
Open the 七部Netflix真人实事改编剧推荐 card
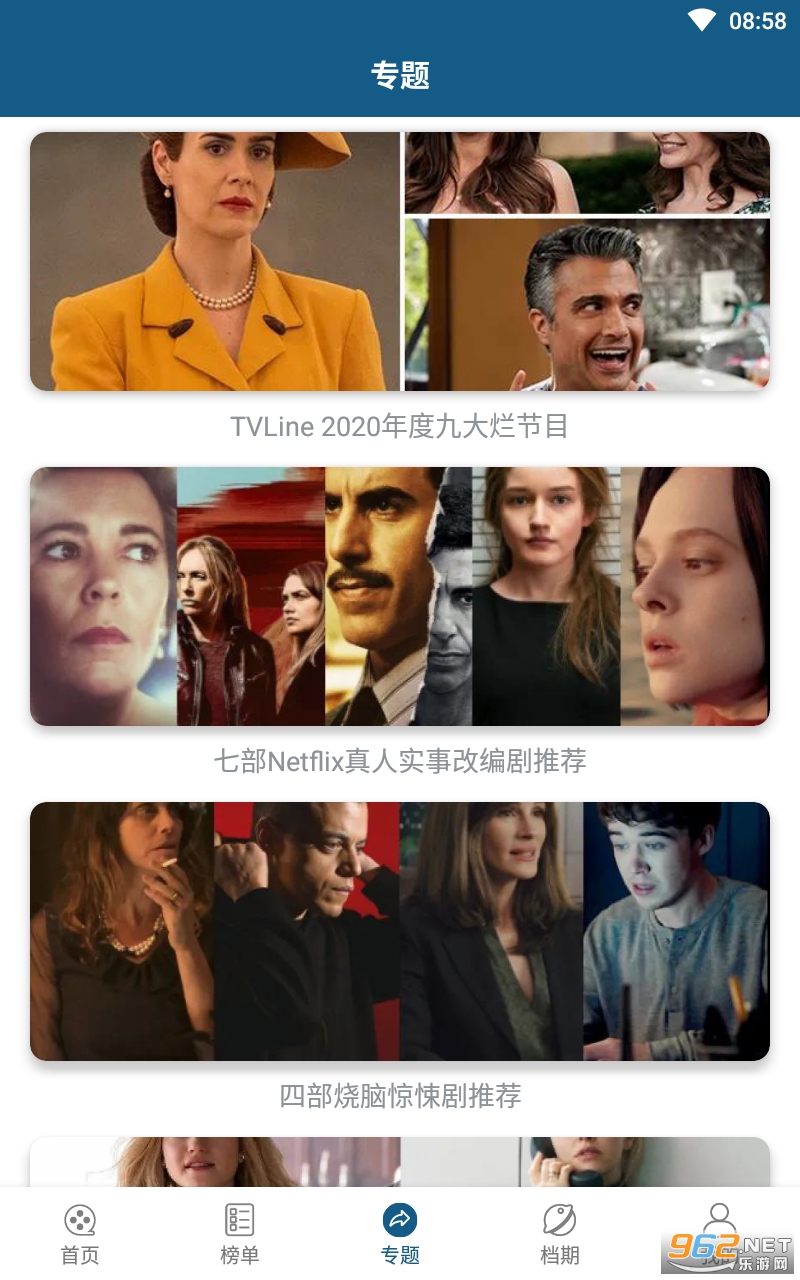pyautogui.click(x=400, y=597)
